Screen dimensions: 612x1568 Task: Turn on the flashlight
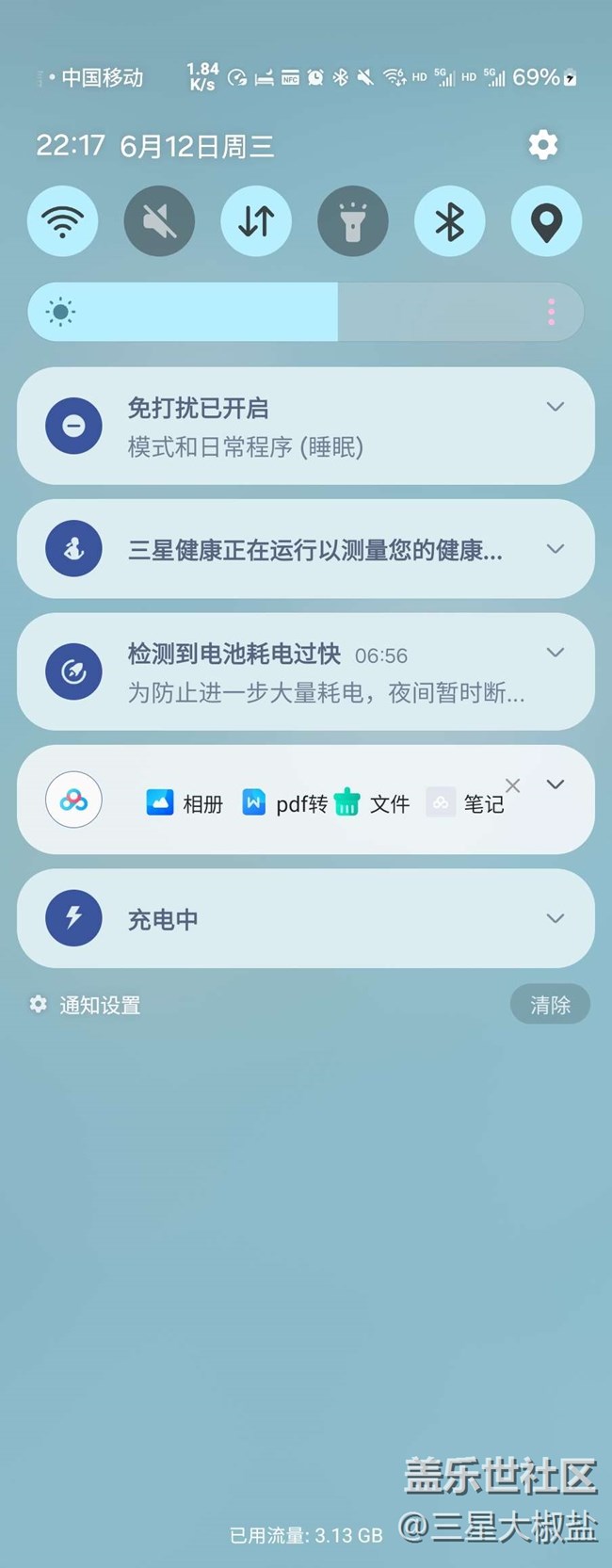[x=353, y=221]
